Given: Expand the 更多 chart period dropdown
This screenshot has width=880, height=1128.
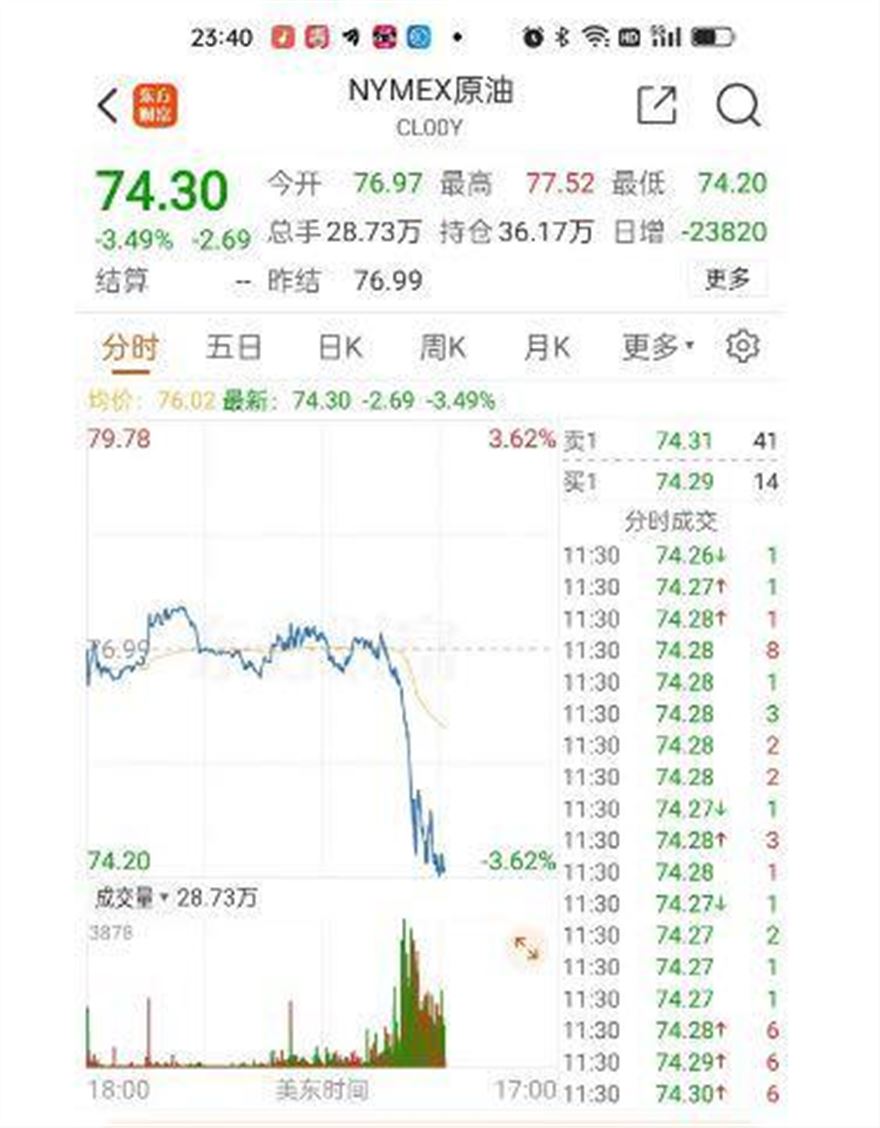Looking at the screenshot, I should tap(657, 347).
